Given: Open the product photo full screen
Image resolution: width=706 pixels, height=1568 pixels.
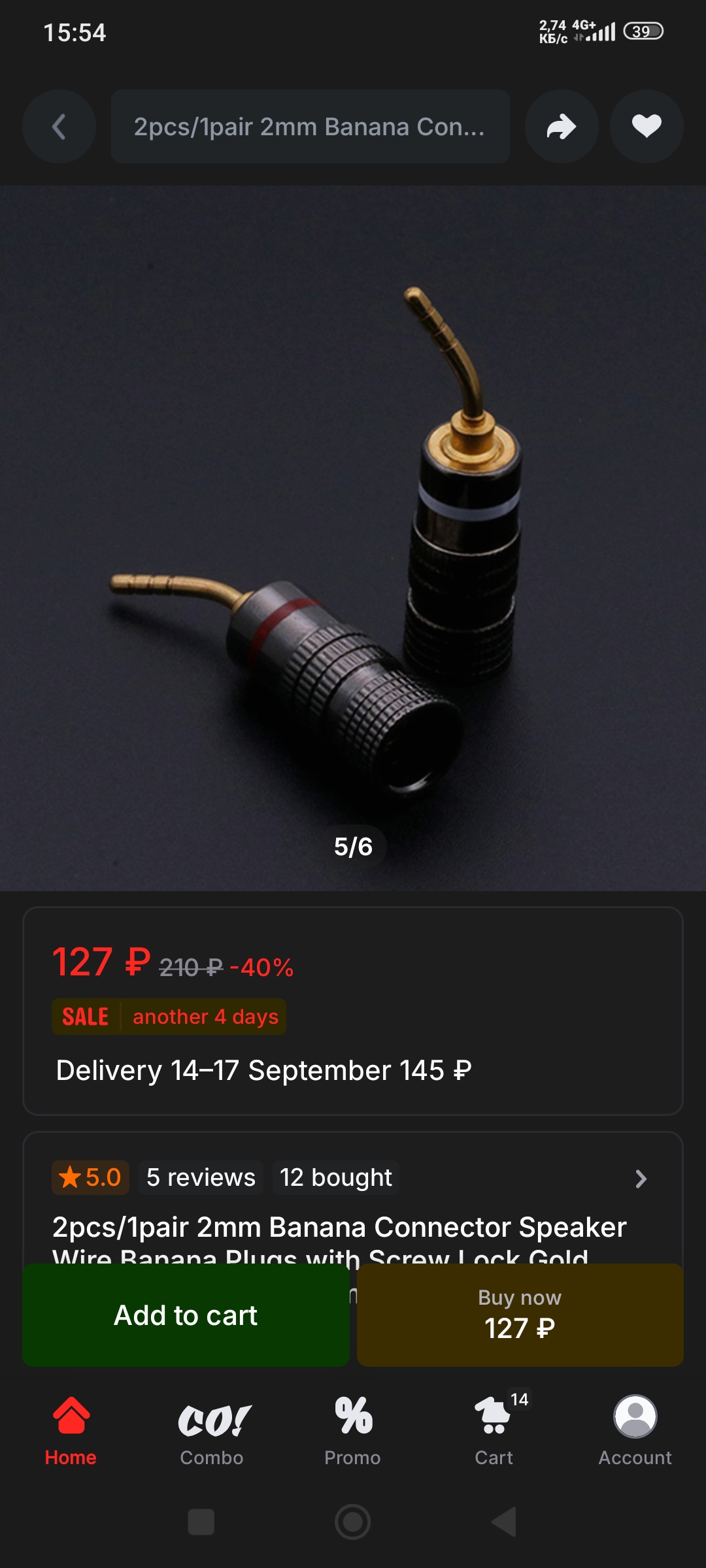Looking at the screenshot, I should coord(353,536).
